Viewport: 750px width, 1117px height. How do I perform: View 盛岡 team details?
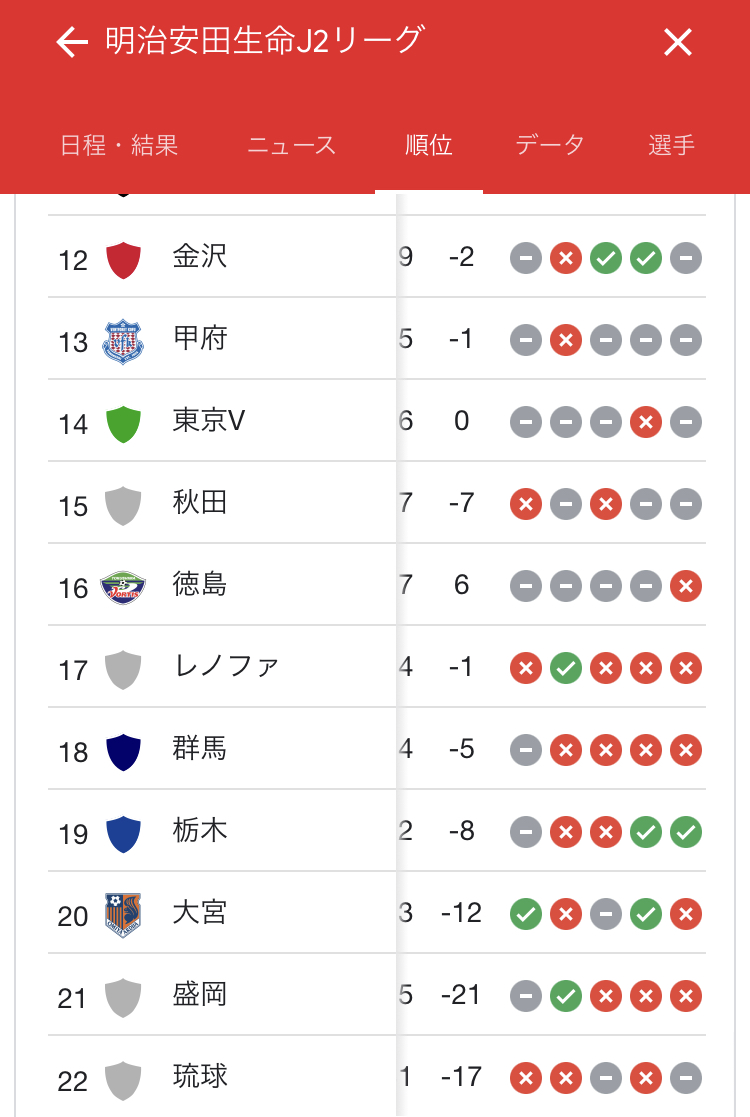pyautogui.click(x=200, y=996)
